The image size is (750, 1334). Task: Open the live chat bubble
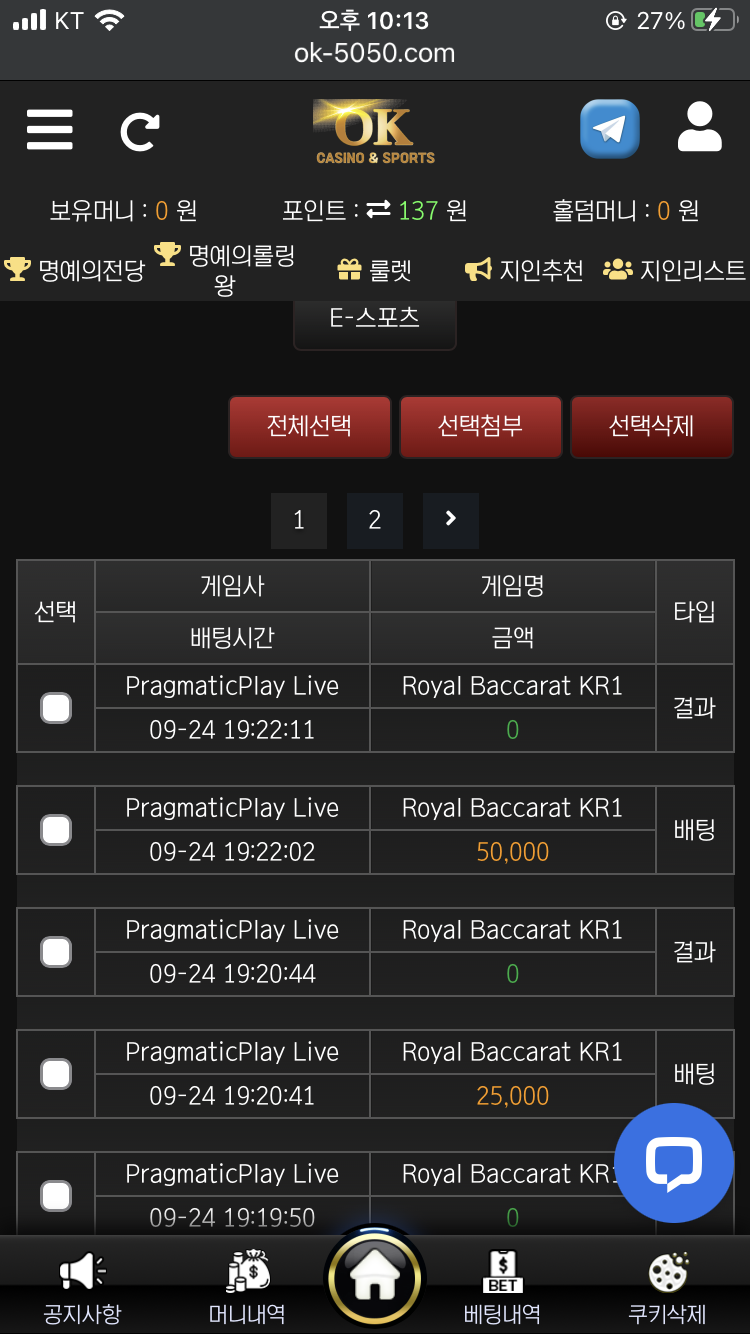[x=674, y=1163]
